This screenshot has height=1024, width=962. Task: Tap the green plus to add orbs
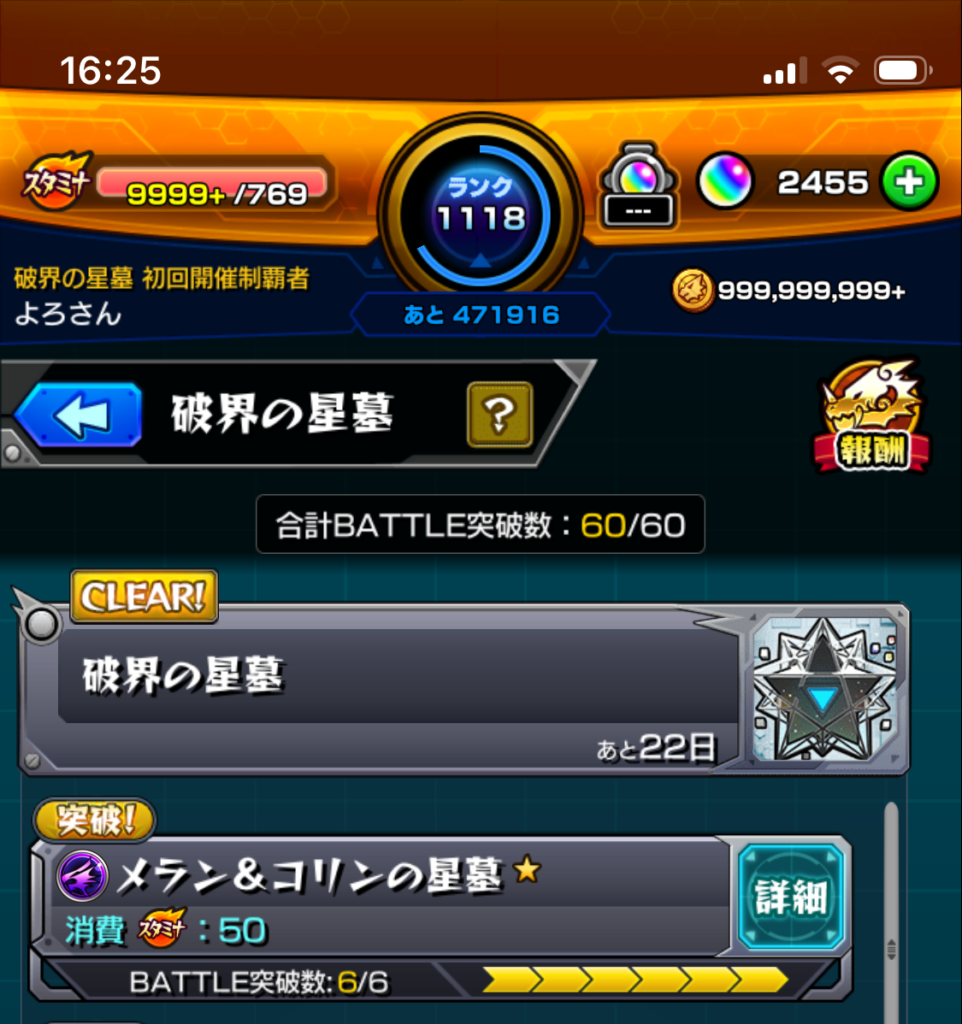coord(909,182)
